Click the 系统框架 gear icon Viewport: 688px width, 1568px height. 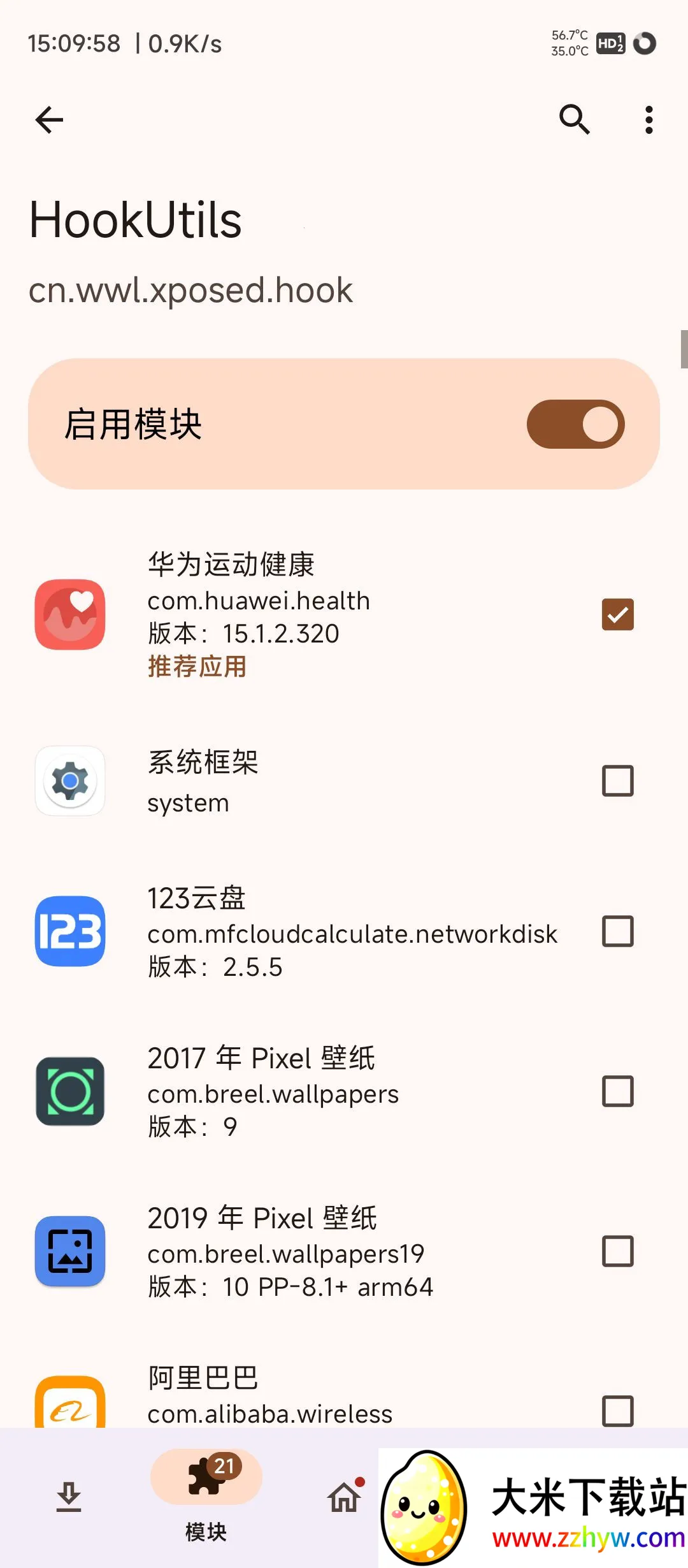click(69, 781)
